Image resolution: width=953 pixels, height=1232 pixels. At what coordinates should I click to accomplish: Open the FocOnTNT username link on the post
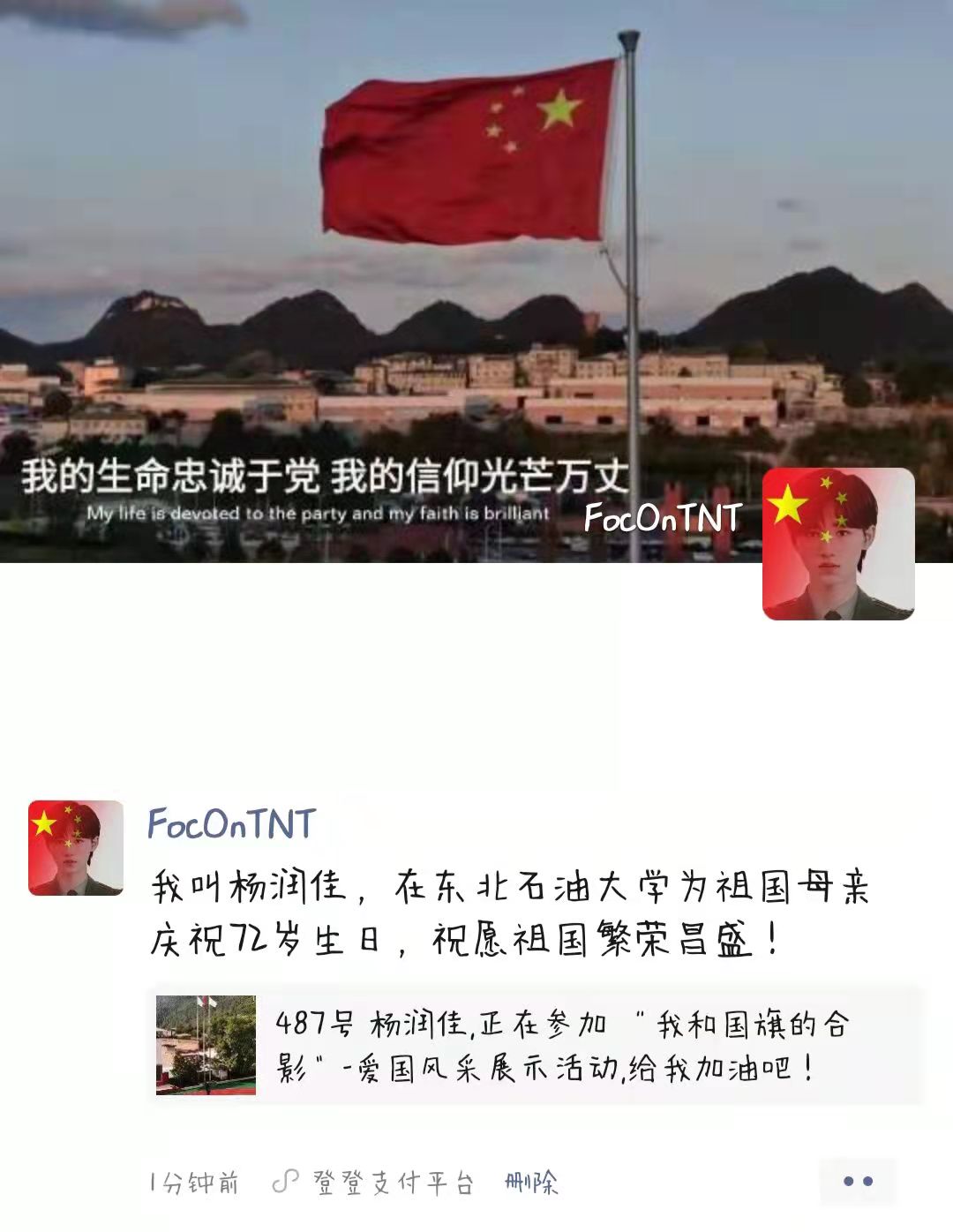click(231, 824)
